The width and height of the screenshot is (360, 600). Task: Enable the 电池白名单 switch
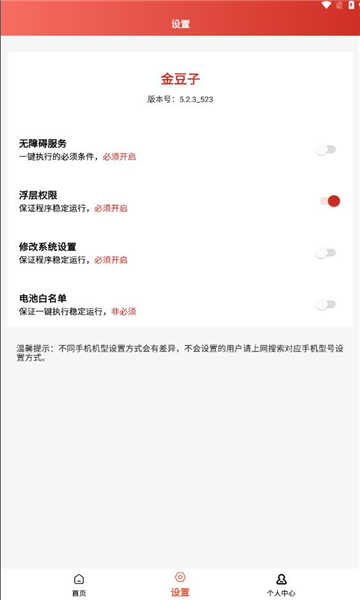(x=326, y=305)
